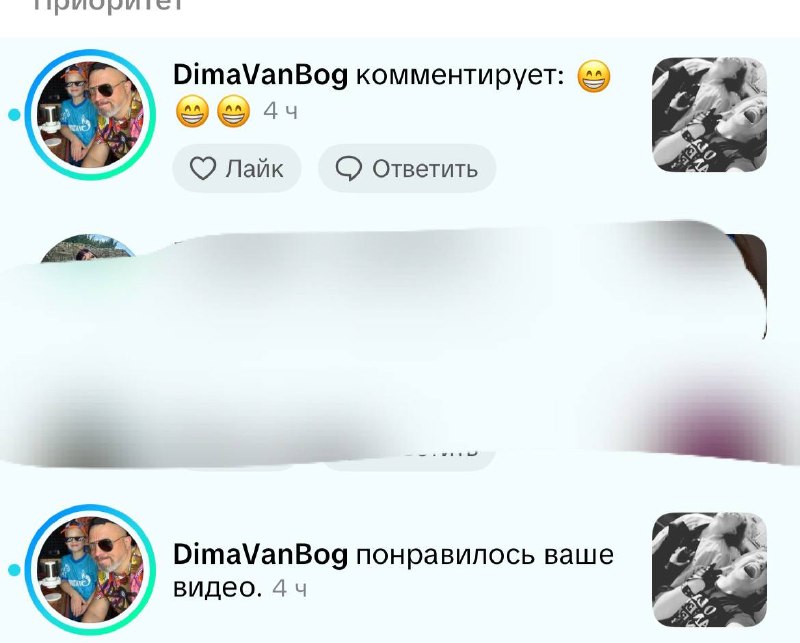Image resolution: width=800 pixels, height=643 pixels.
Task: Like DimaVanBog's comment with Лайк
Action: click(237, 168)
